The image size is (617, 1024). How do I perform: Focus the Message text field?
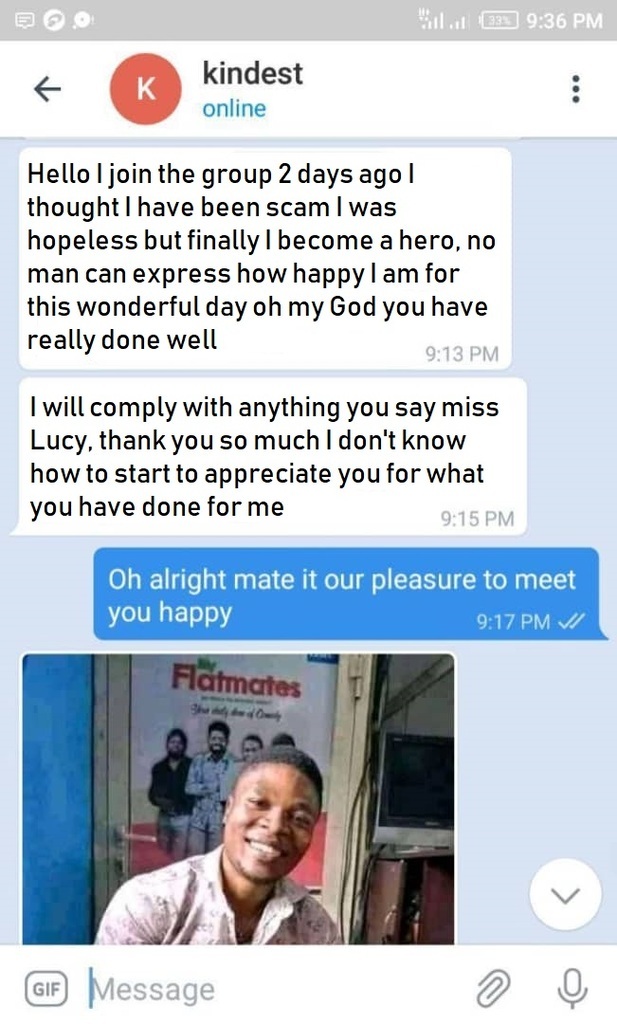[x=270, y=989]
